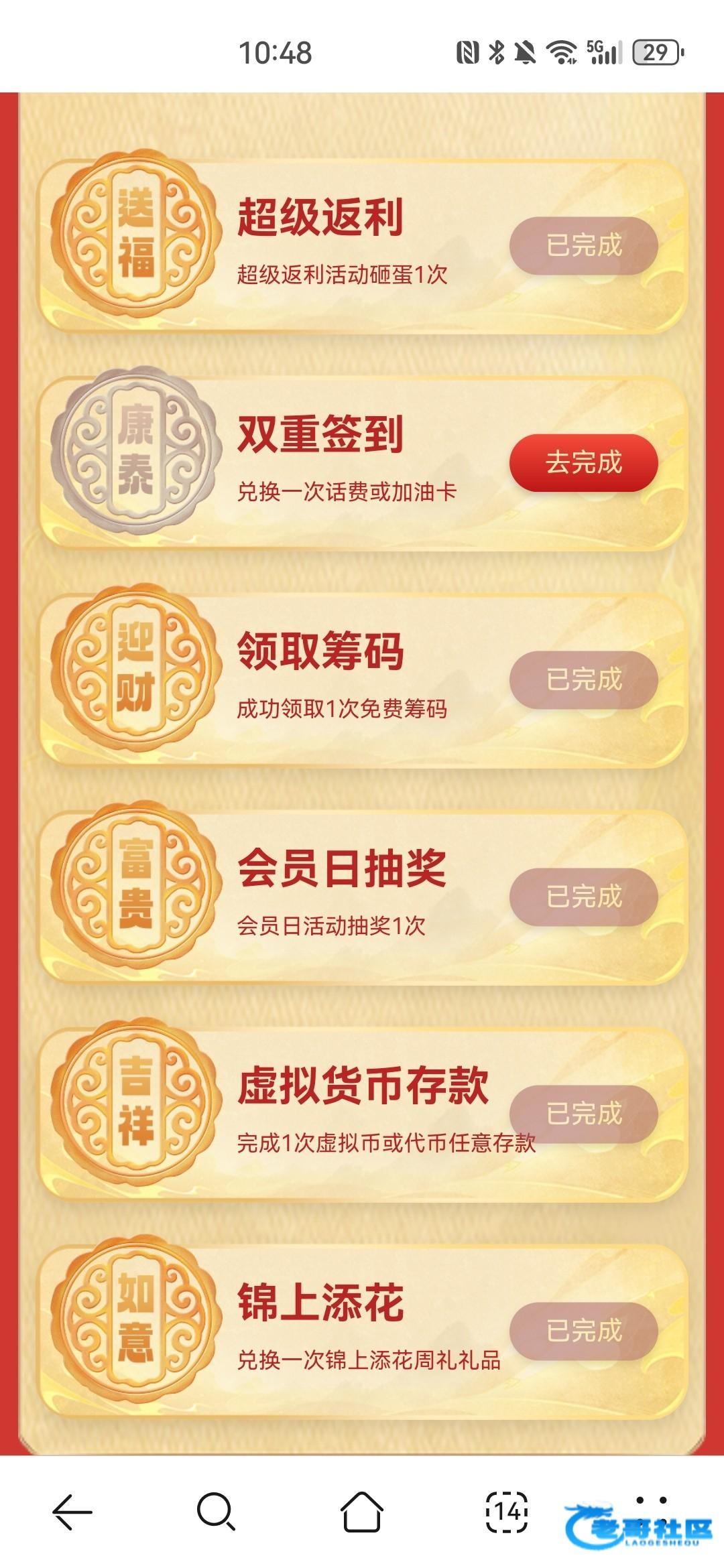Open the browser search icon
This screenshot has width=724, height=1568.
pos(217,1512)
